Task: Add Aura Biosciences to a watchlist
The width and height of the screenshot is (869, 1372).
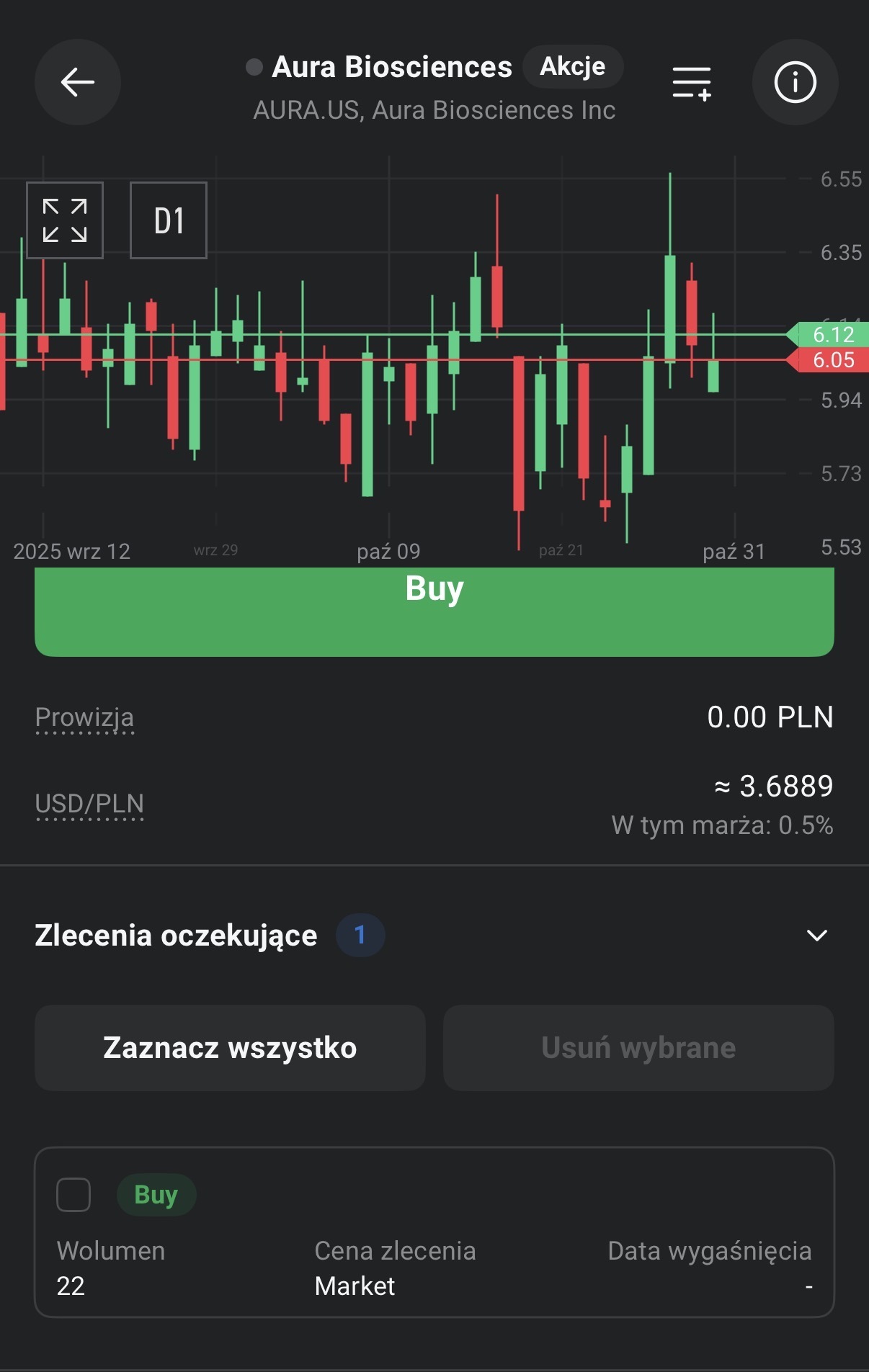Action: 692,83
